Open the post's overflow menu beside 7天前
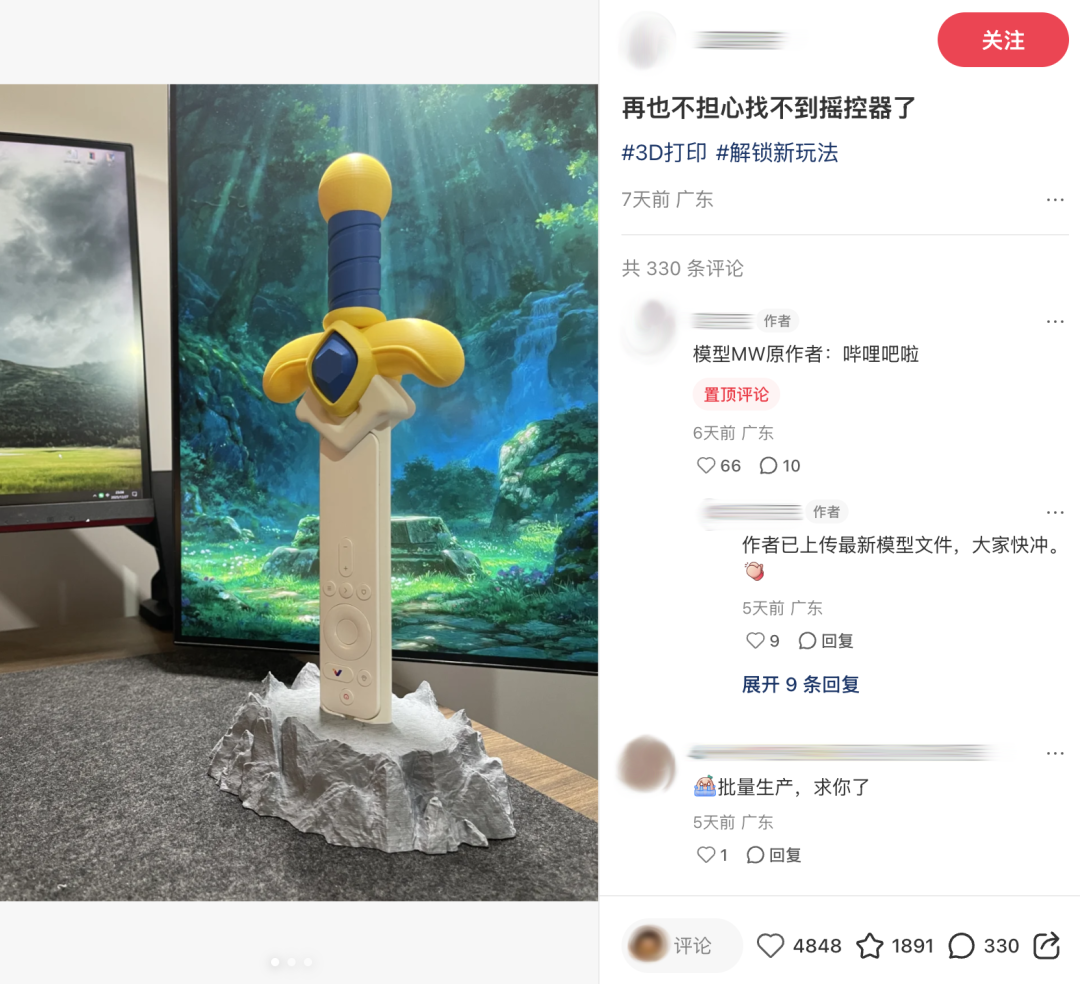The height and width of the screenshot is (984, 1080). pyautogui.click(x=1055, y=200)
